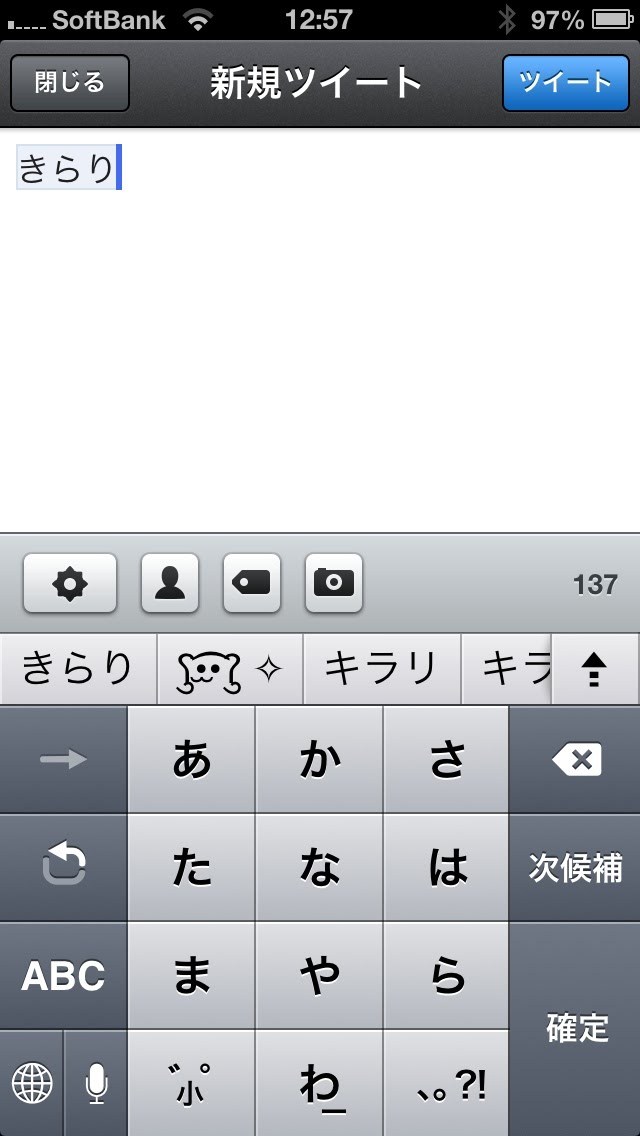The height and width of the screenshot is (1136, 640).
Task: Choose the キラリ katakana candidate
Action: tap(381, 669)
